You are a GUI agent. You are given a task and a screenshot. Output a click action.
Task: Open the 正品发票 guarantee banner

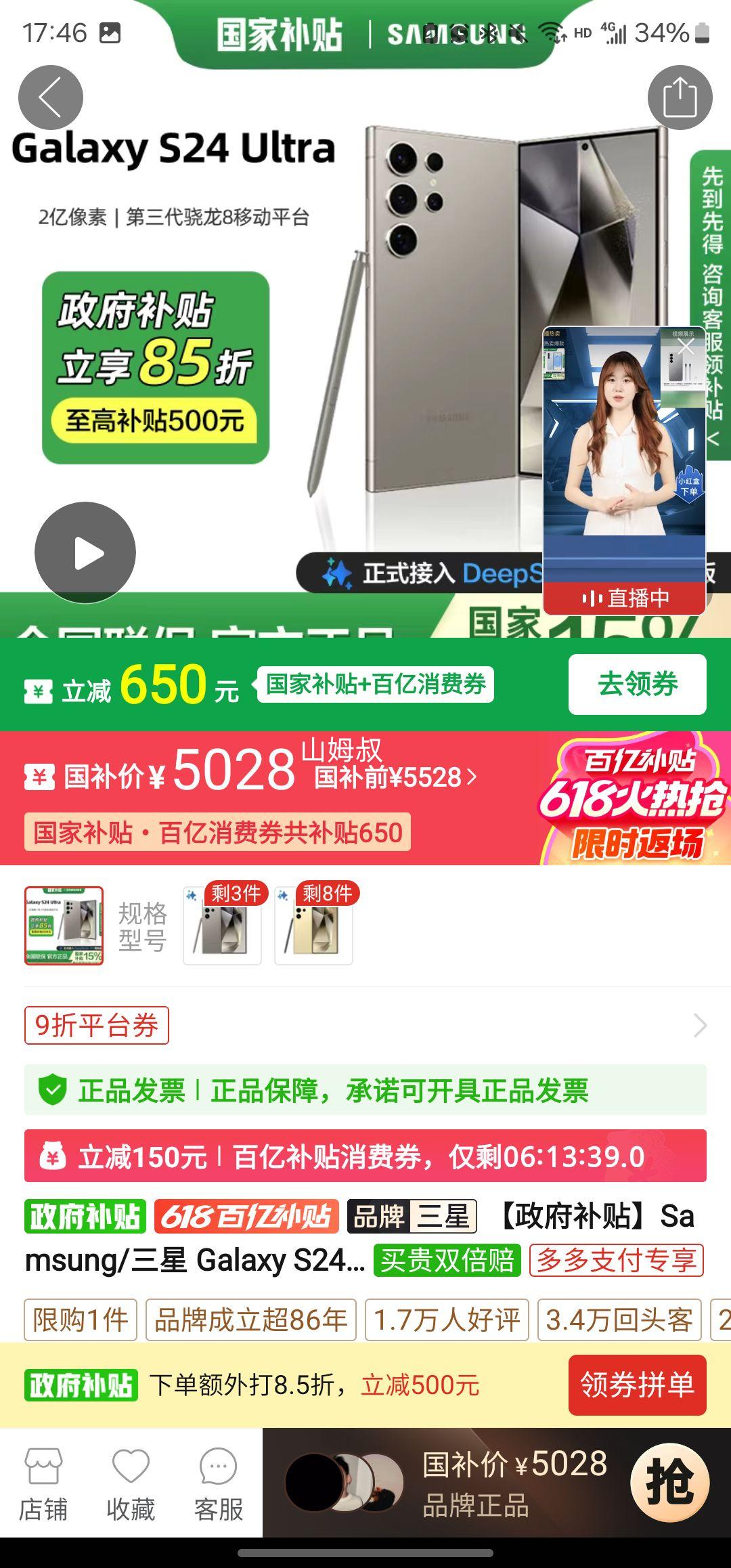[365, 1091]
